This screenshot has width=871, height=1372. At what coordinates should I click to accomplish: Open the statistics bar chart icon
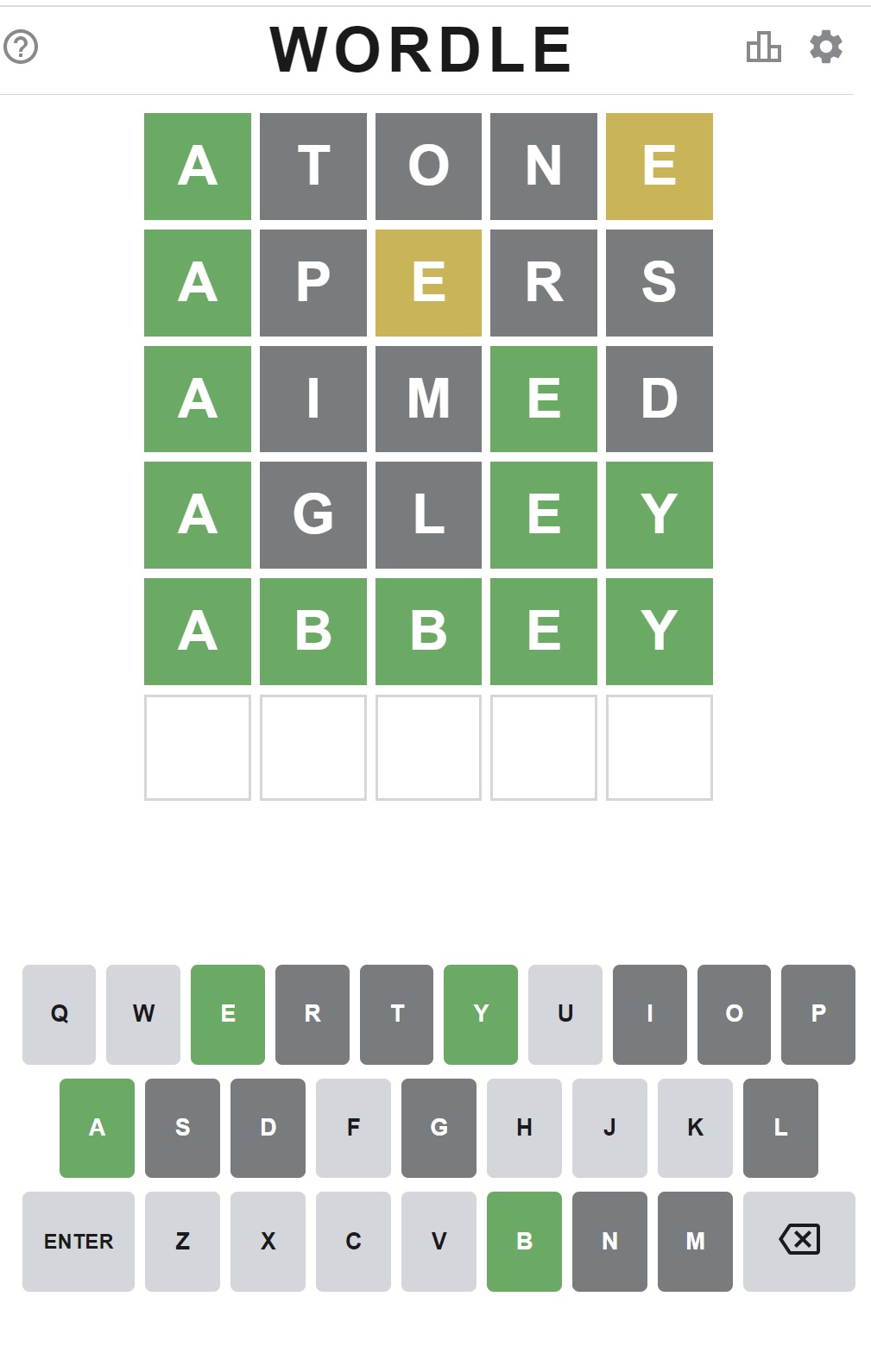coord(763,47)
